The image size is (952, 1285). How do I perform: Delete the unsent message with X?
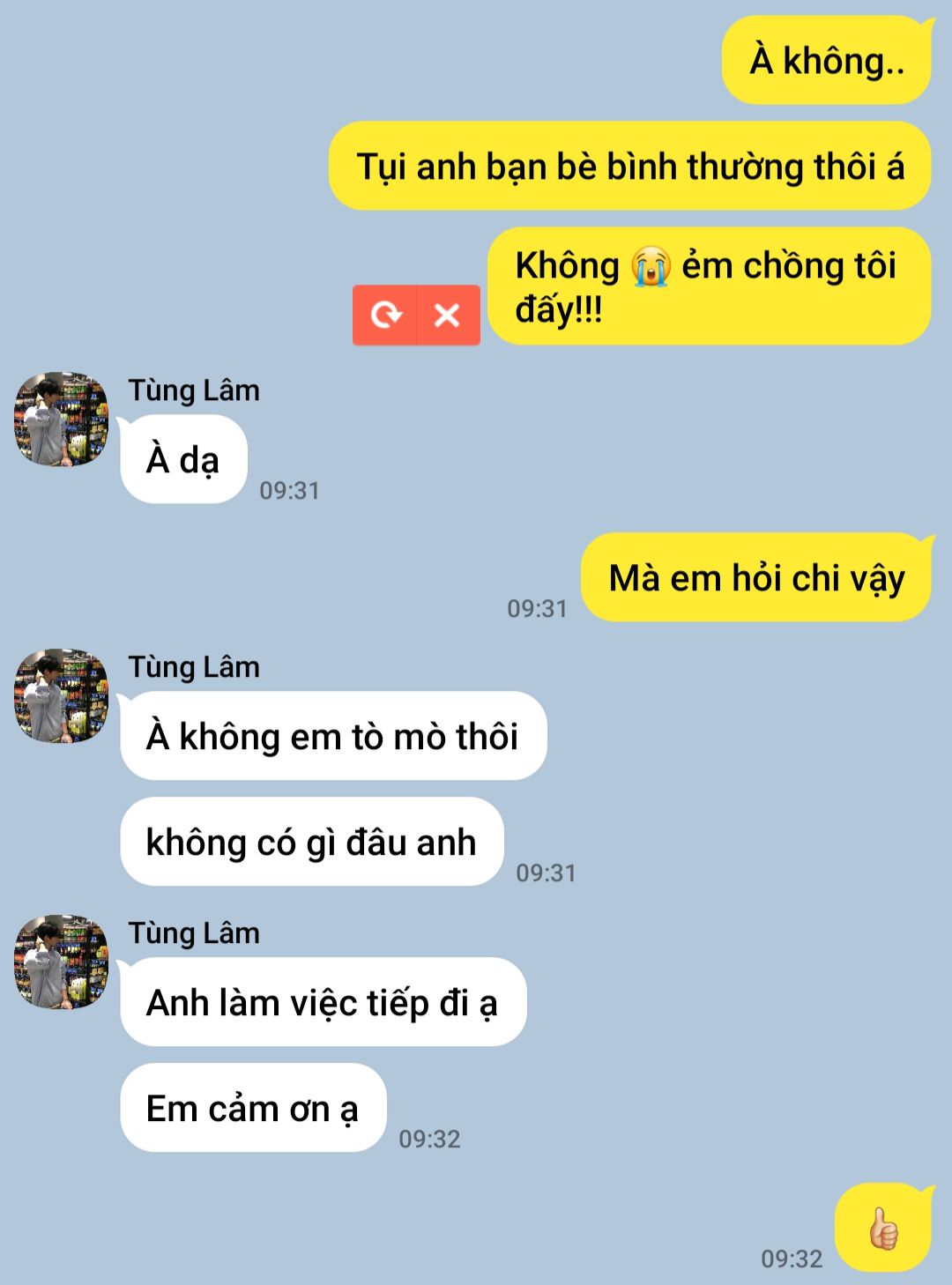click(x=448, y=315)
